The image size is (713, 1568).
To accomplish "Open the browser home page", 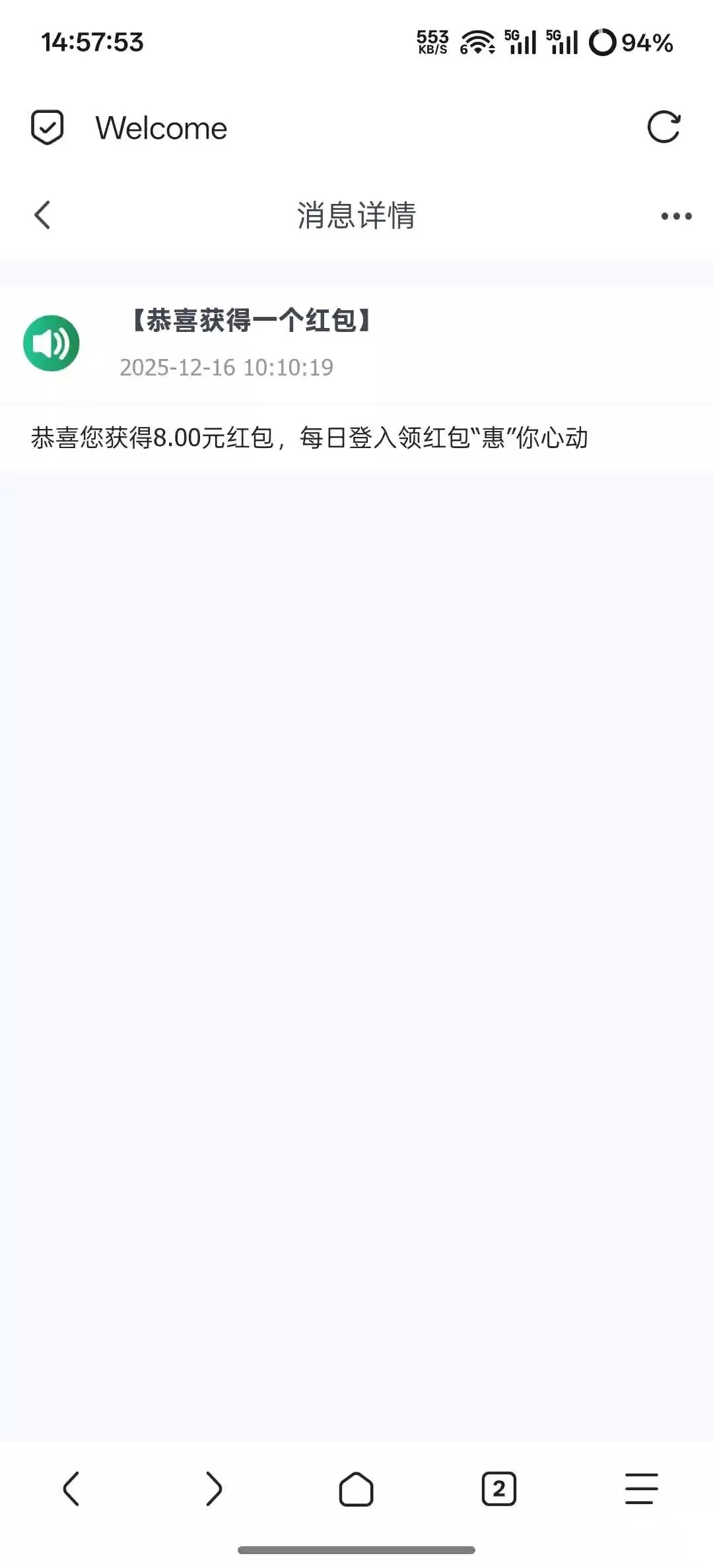I will click(356, 1489).
